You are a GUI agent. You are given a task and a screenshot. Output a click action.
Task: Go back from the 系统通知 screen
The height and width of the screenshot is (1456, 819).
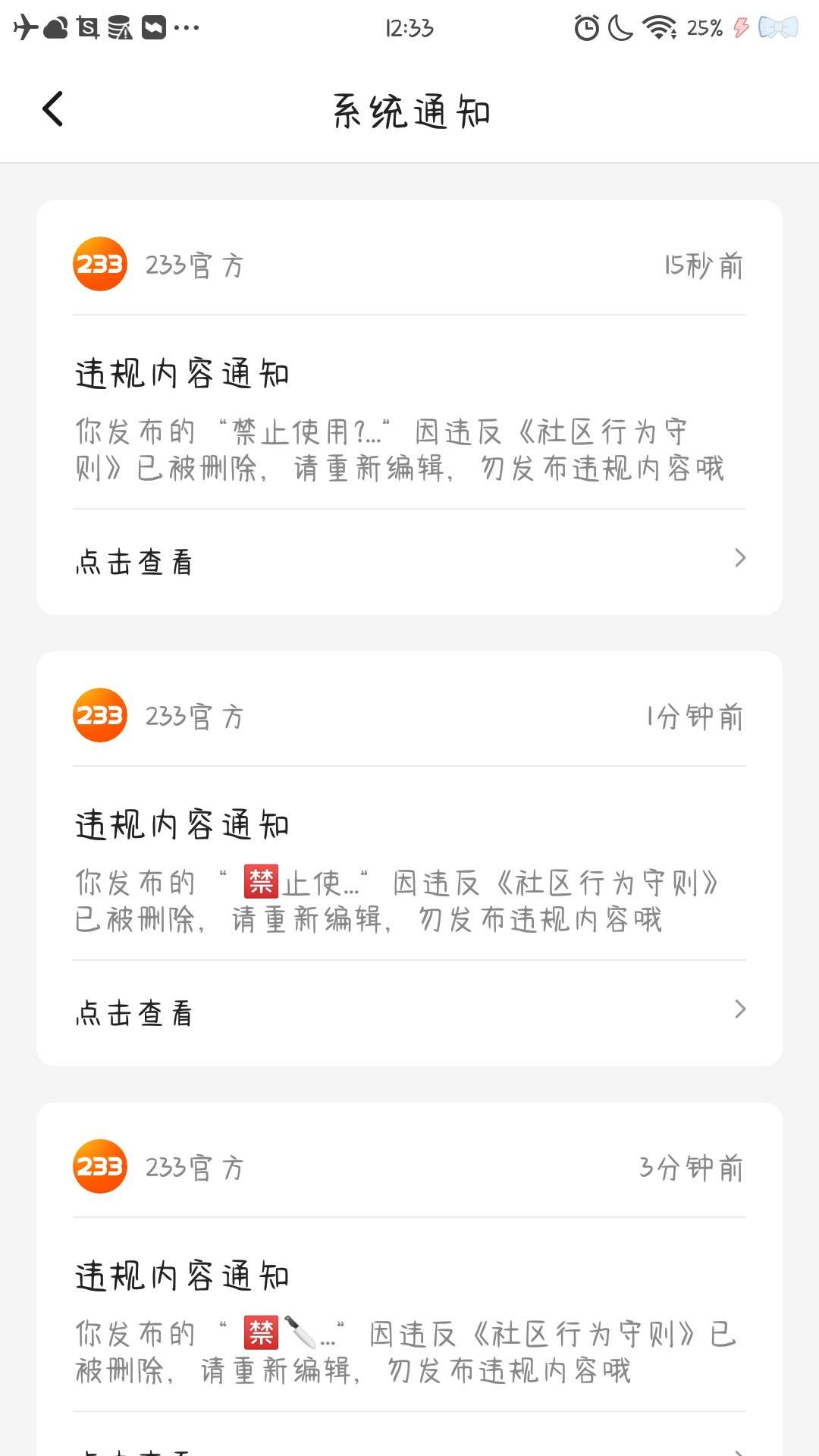point(52,108)
